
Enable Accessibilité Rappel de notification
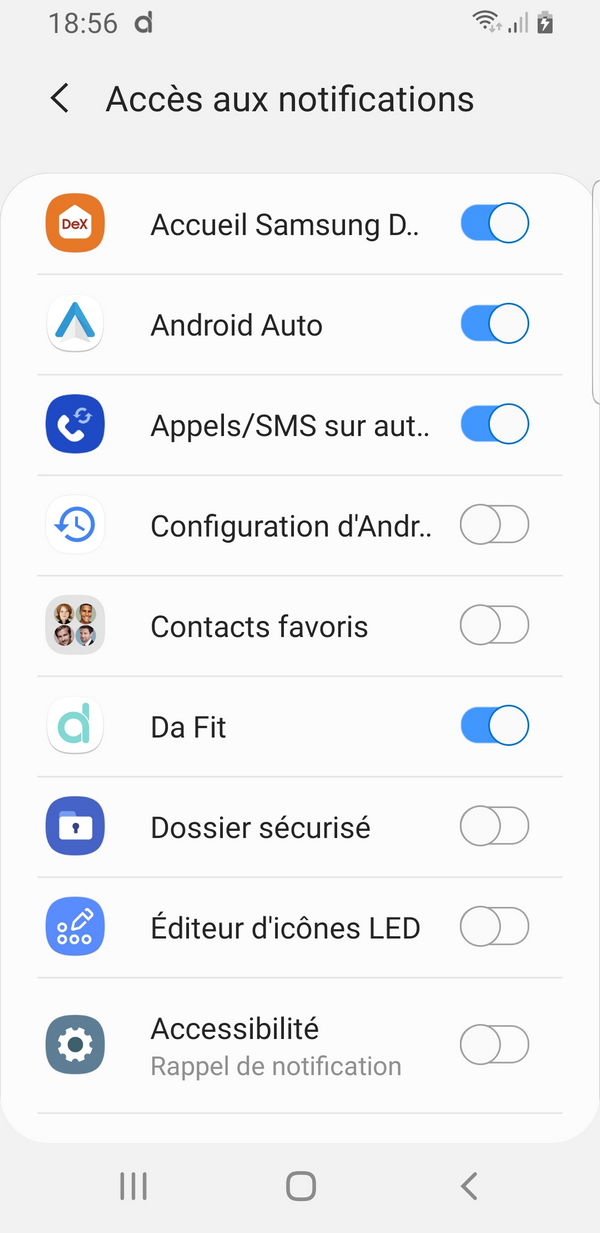[494, 1045]
